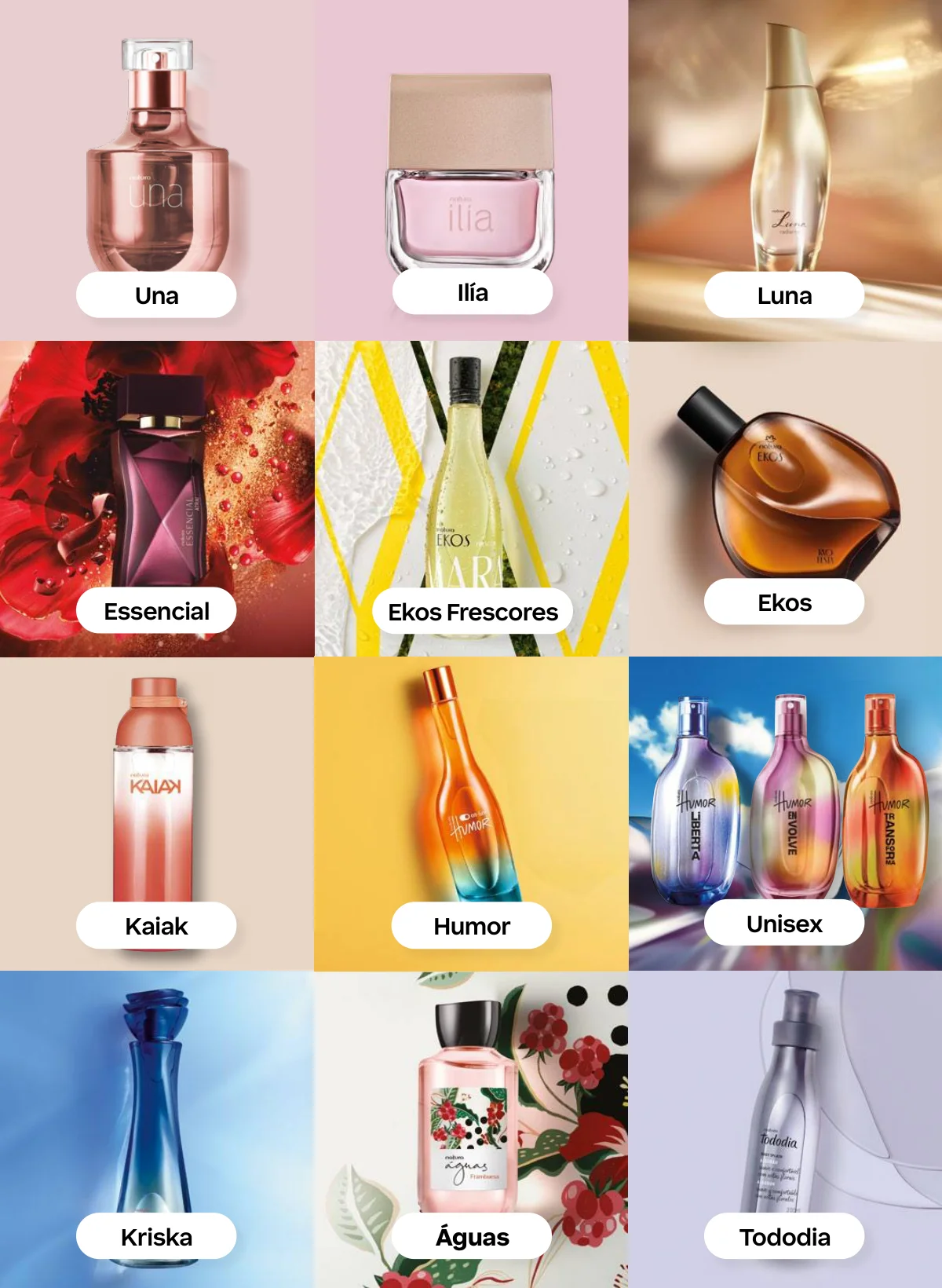Image resolution: width=942 pixels, height=1288 pixels.
Task: View the Luna perfume line
Action: click(x=784, y=295)
